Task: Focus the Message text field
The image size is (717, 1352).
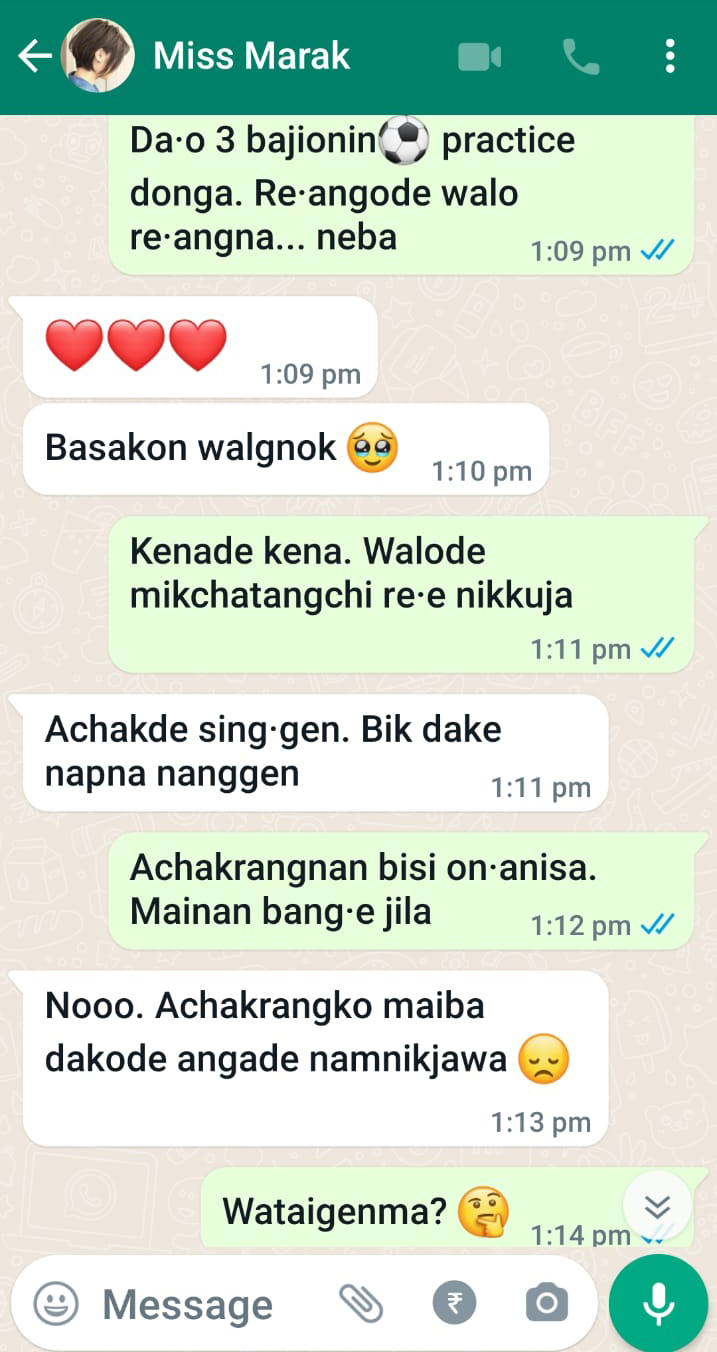Action: pyautogui.click(x=200, y=1304)
